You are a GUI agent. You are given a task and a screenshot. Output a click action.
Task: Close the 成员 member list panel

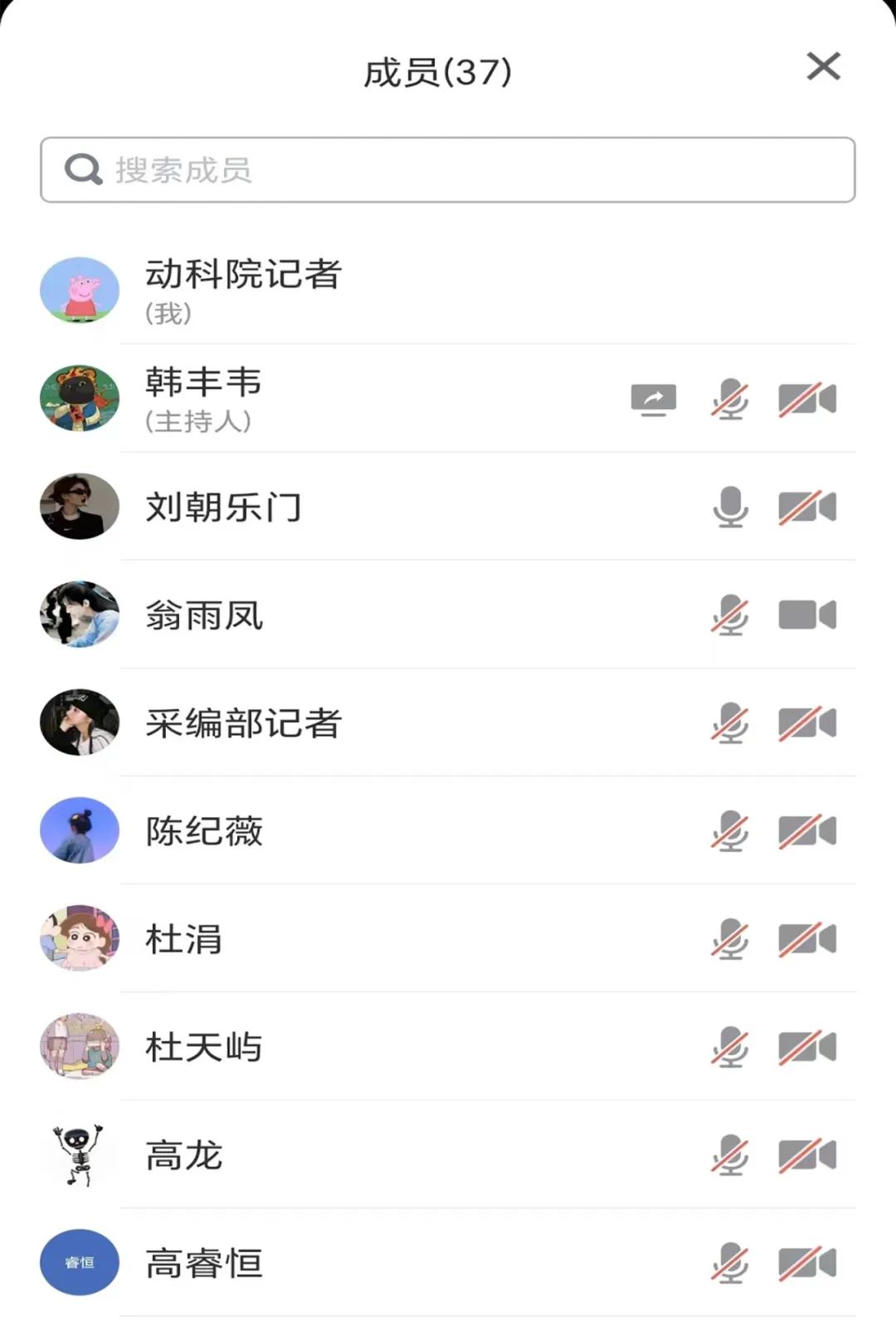823,66
